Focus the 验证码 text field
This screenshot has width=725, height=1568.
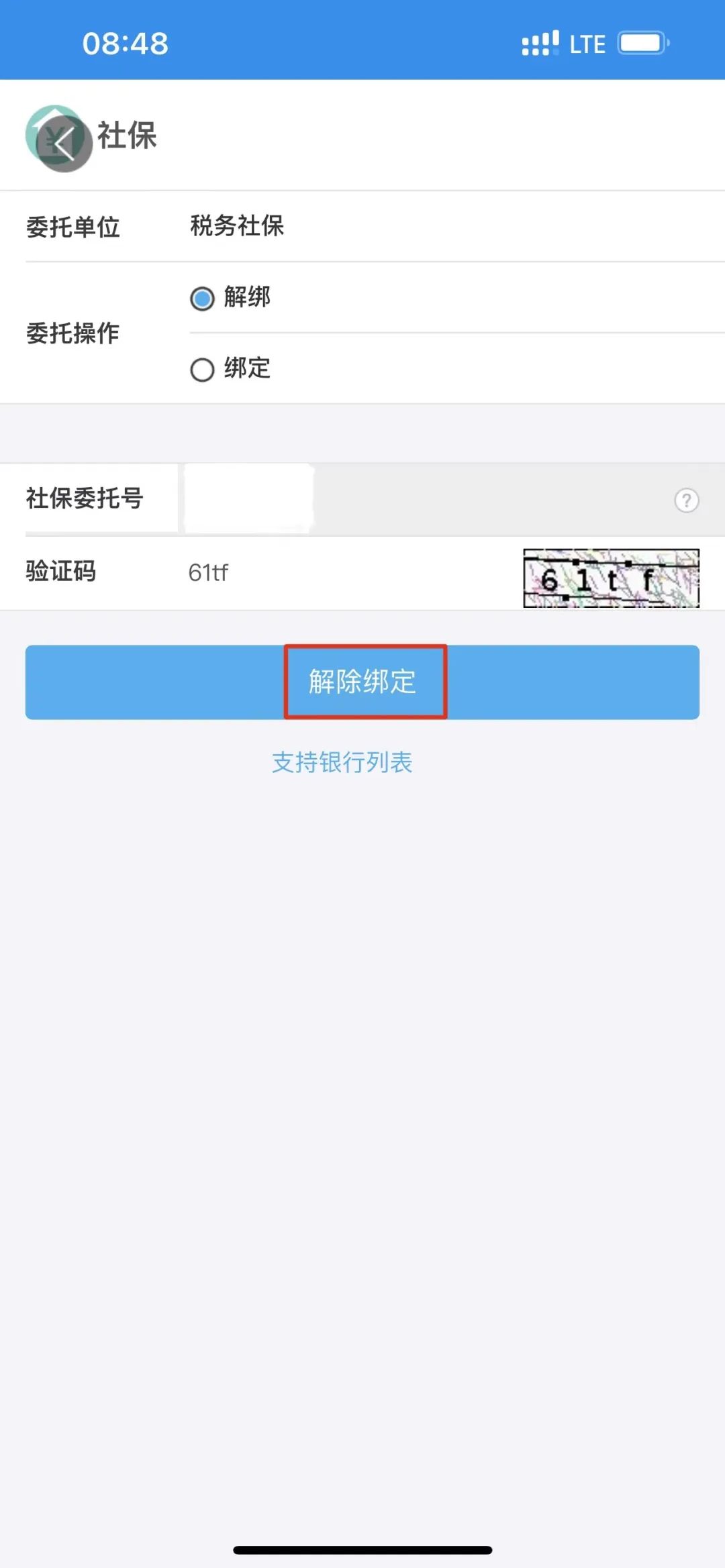click(x=349, y=572)
